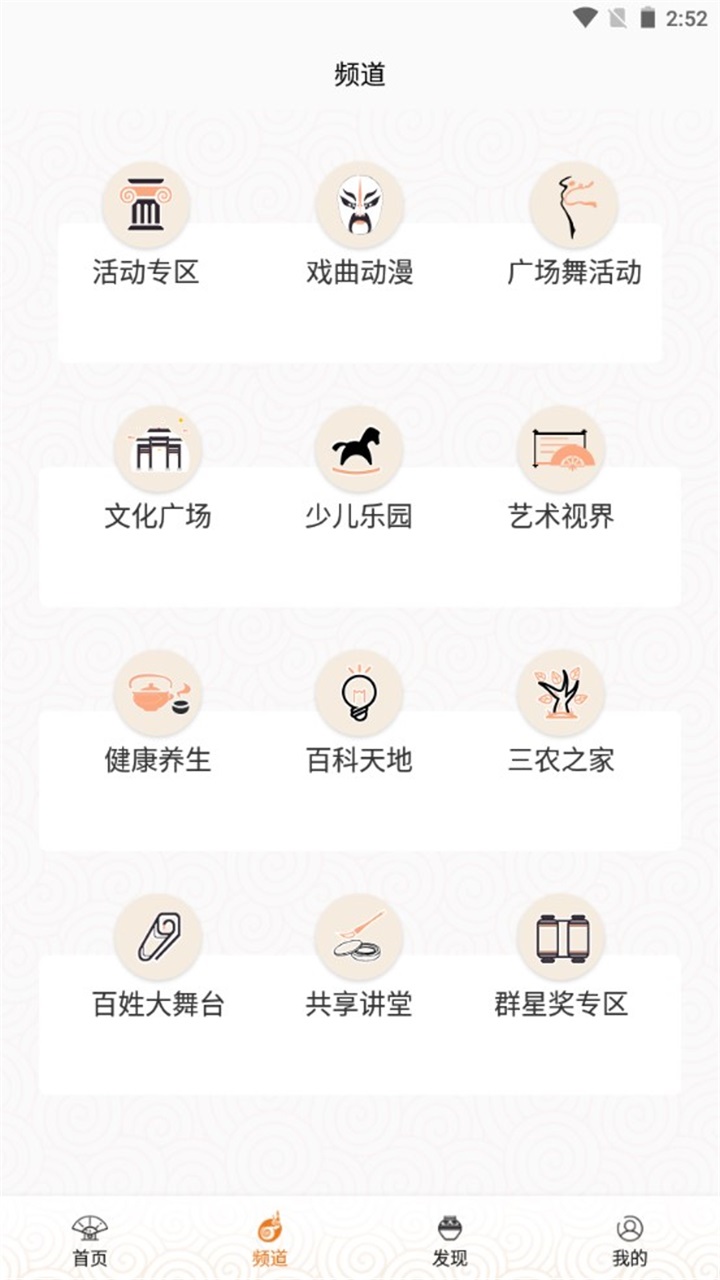This screenshot has width=720, height=1280.
Task: Open the 活动专区 channel
Action: point(146,228)
